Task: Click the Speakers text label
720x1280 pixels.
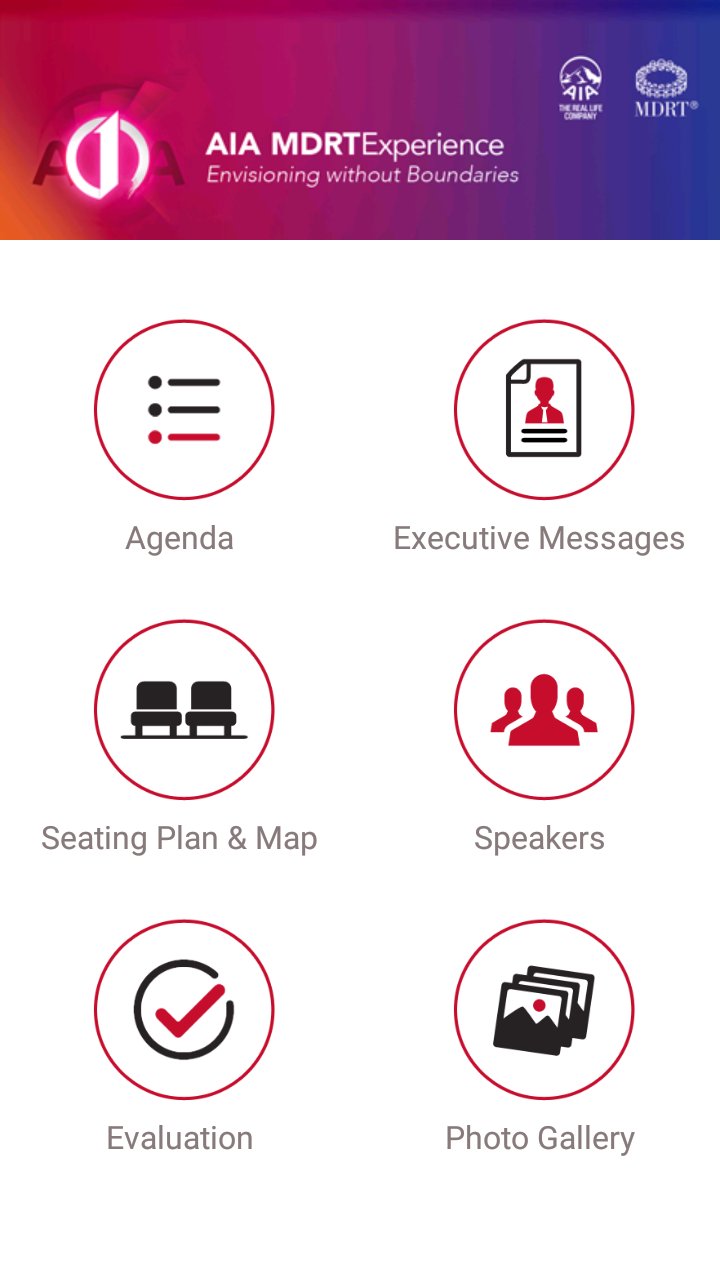Action: click(x=540, y=838)
